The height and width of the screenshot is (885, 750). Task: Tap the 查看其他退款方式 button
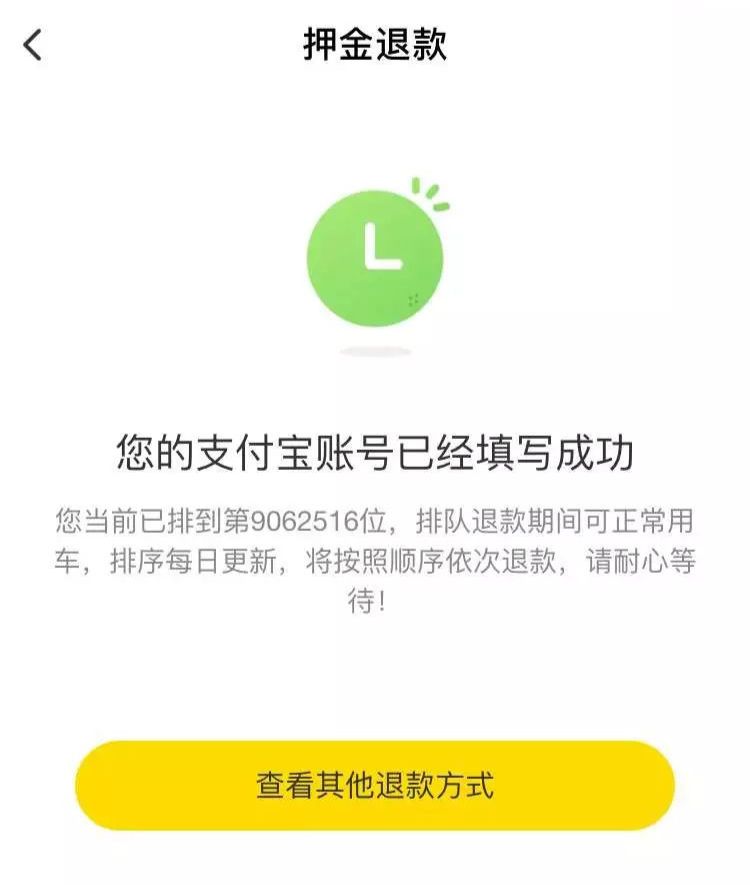(x=375, y=785)
